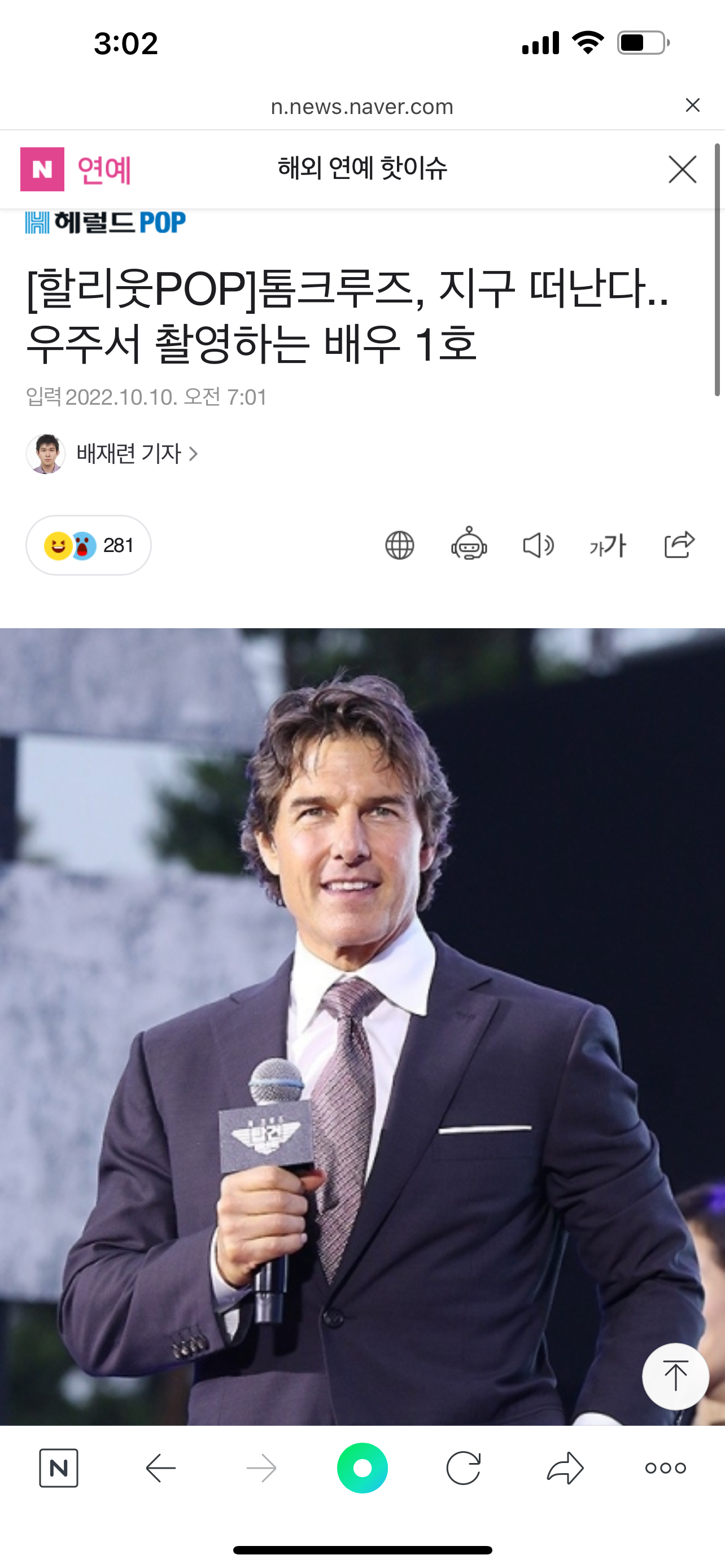Tap the green circle search button

click(x=362, y=1468)
